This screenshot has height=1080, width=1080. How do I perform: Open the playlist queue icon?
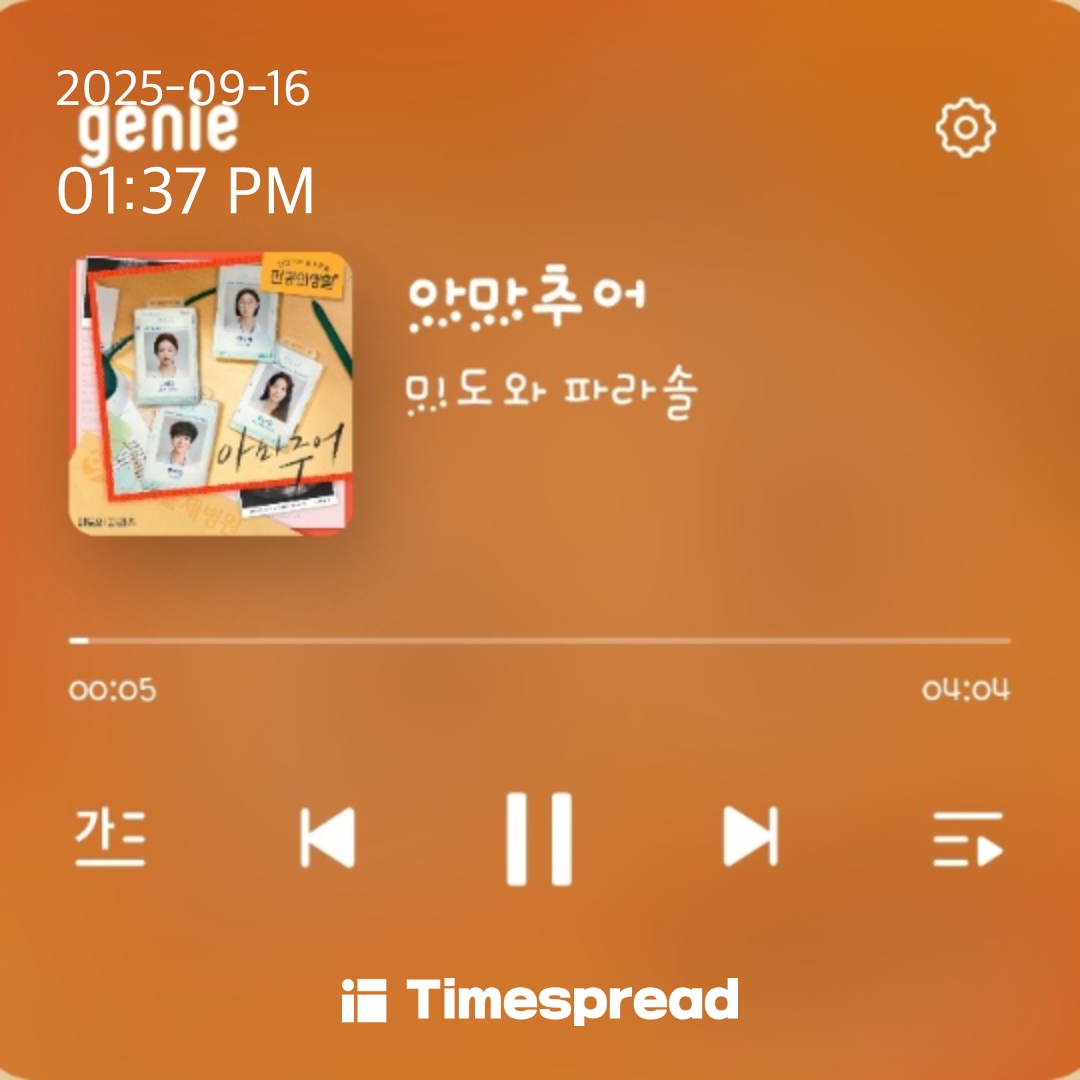pyautogui.click(x=967, y=839)
